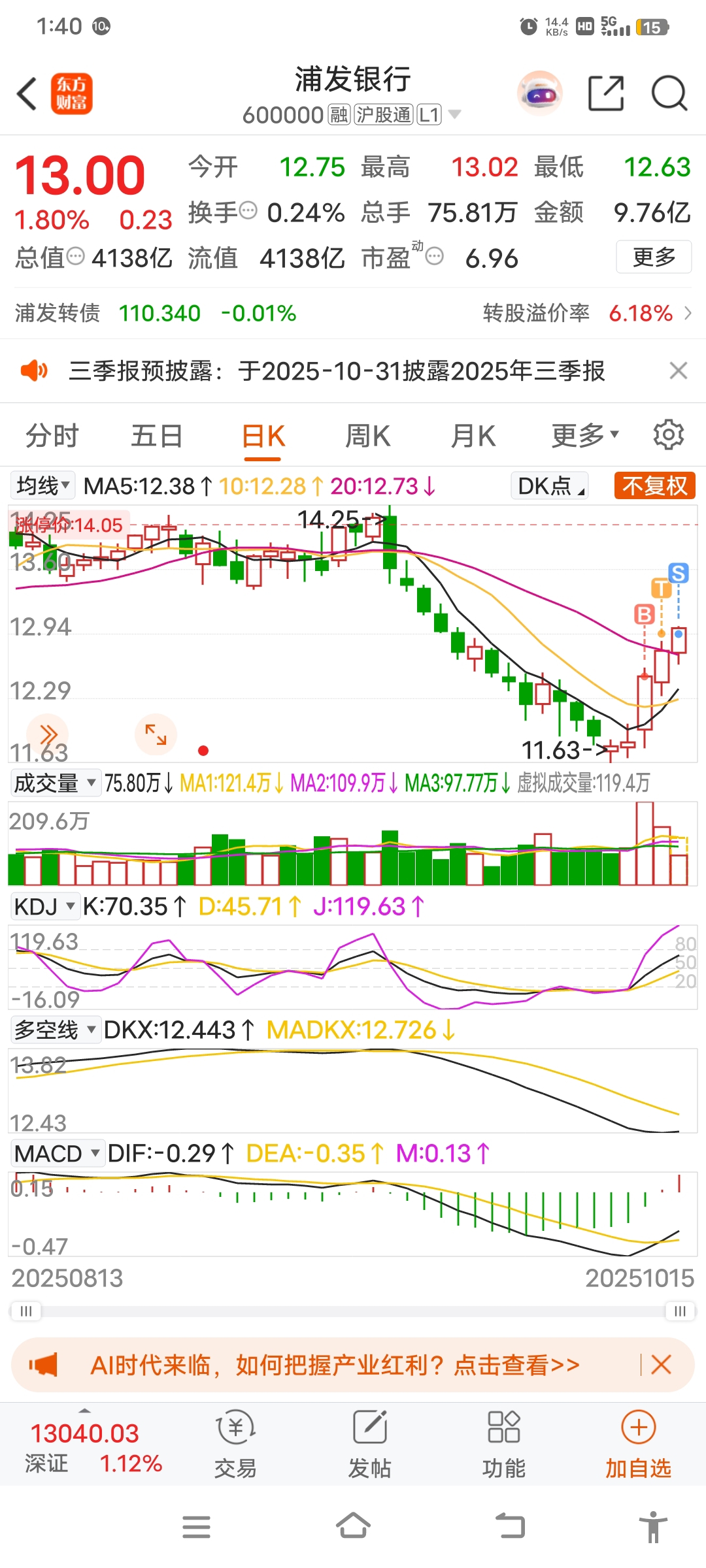Viewport: 706px width, 1568px height.
Task: Dismiss the 三季报预披露 notice
Action: click(x=679, y=371)
